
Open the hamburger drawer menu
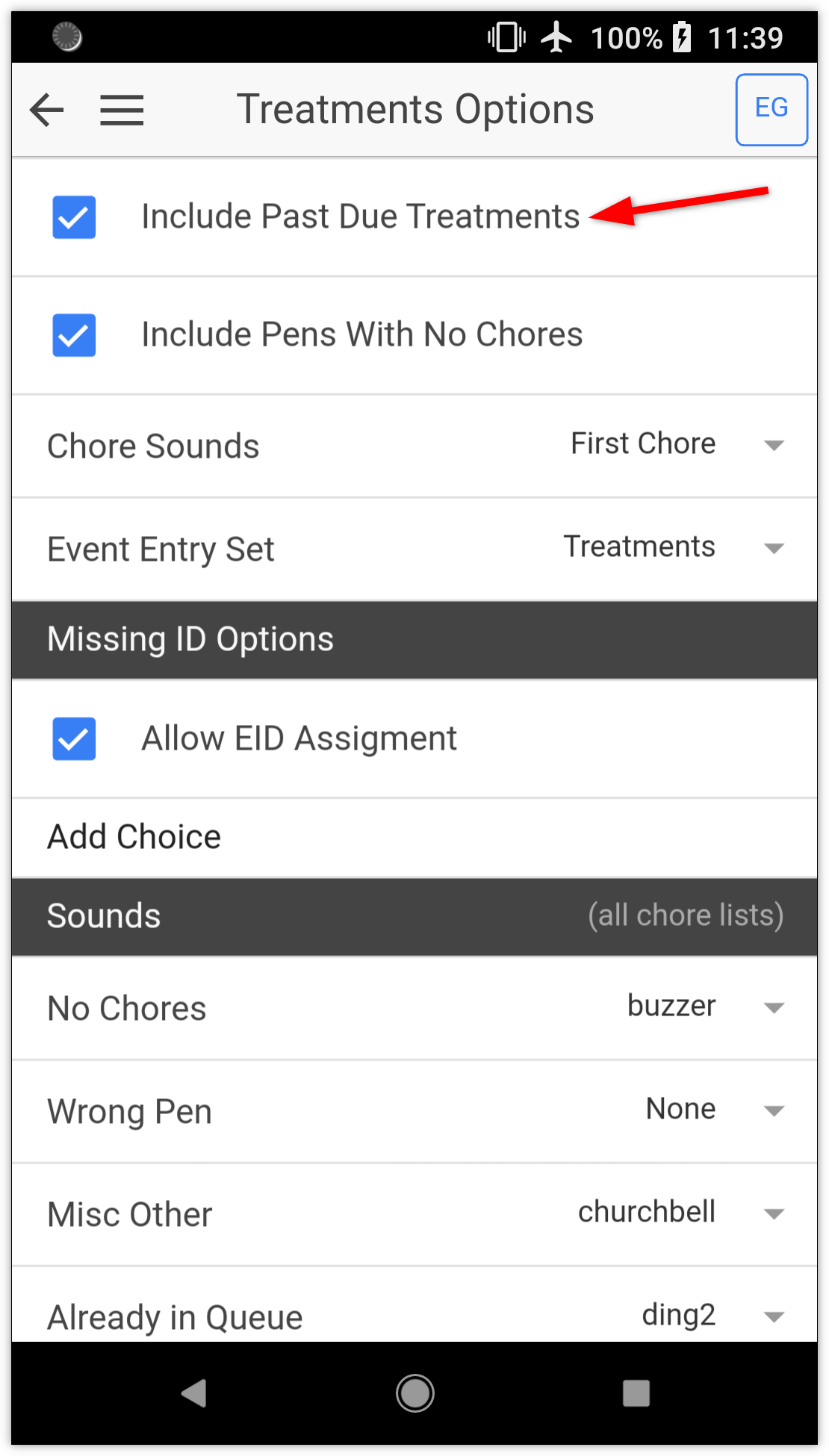click(122, 111)
